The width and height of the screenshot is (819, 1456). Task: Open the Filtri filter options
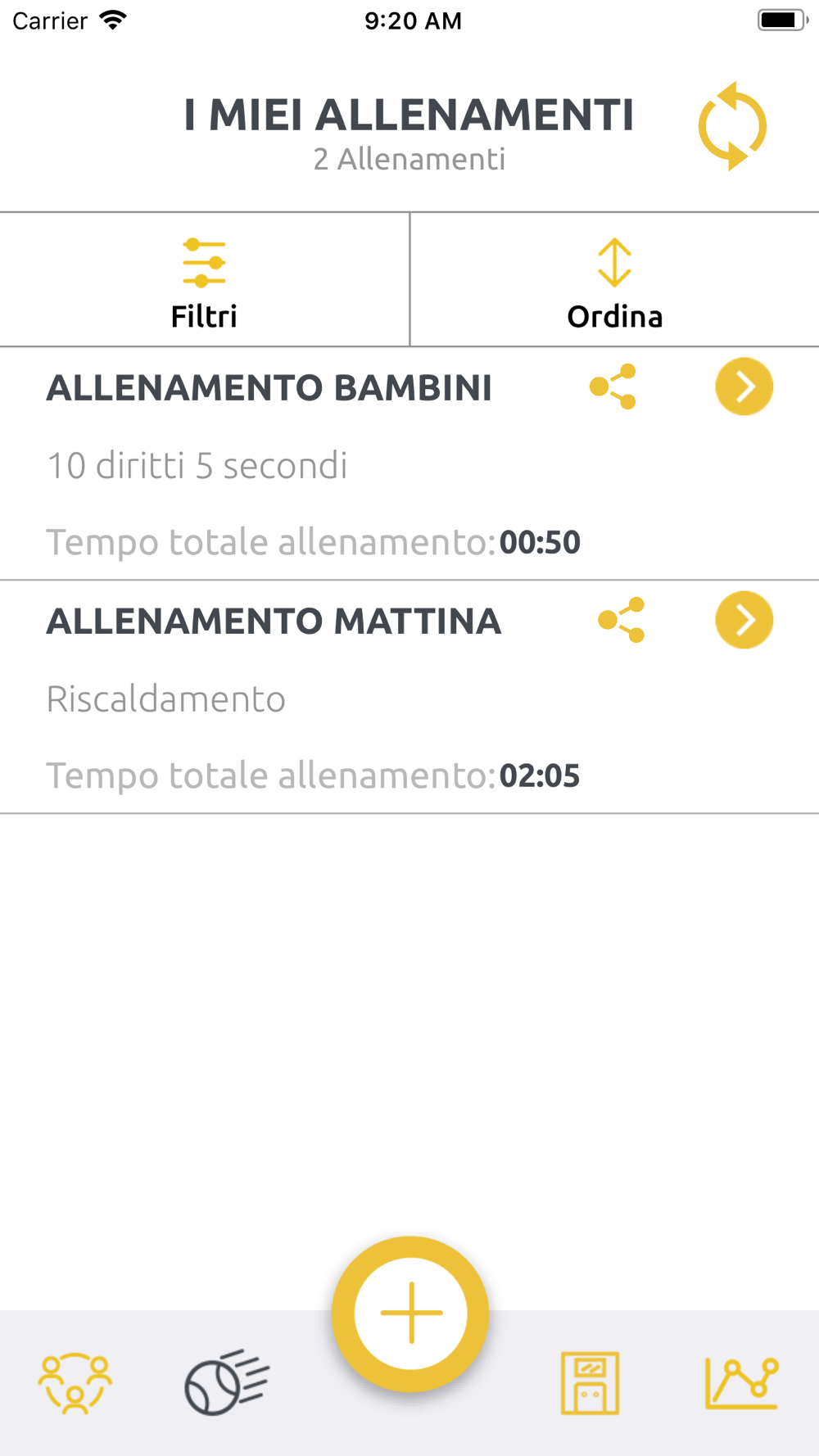pos(204,280)
